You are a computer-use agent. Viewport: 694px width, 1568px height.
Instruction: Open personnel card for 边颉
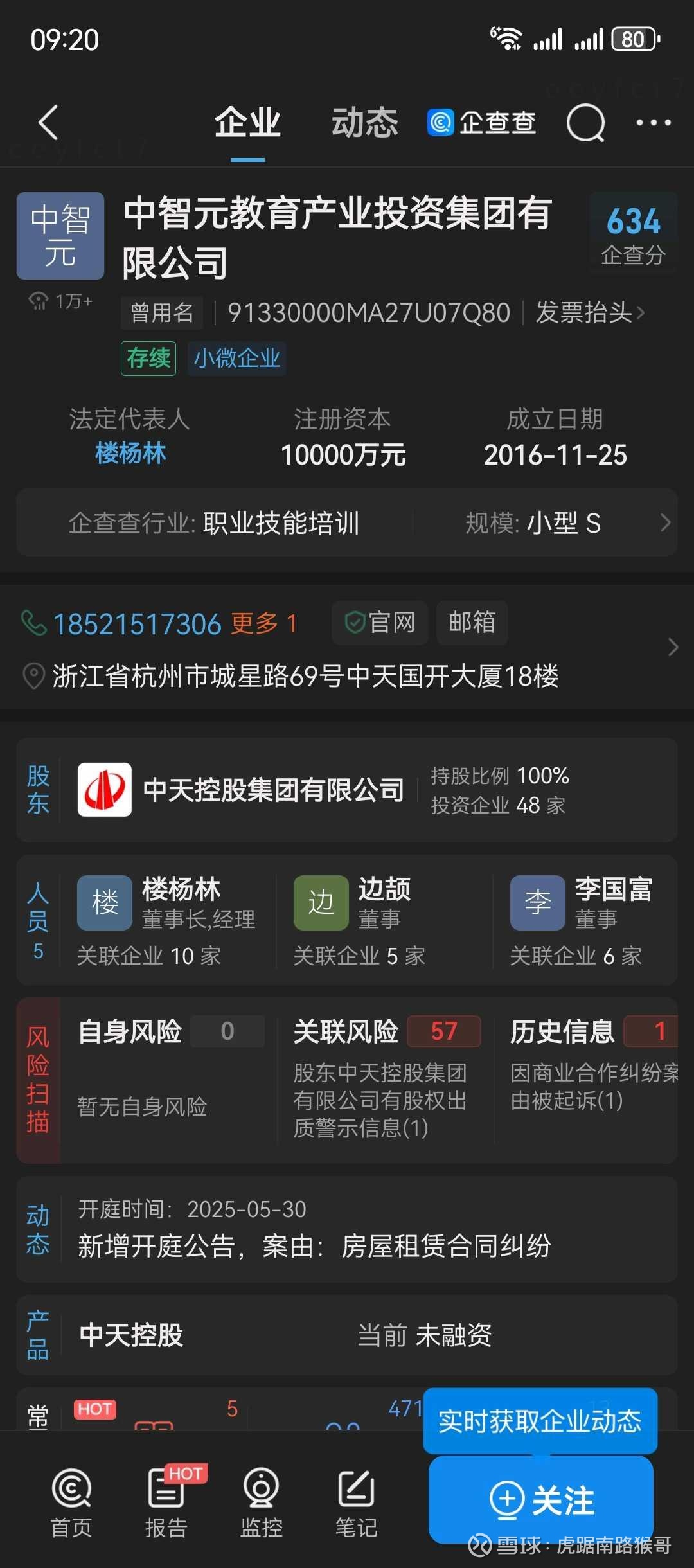point(384,920)
